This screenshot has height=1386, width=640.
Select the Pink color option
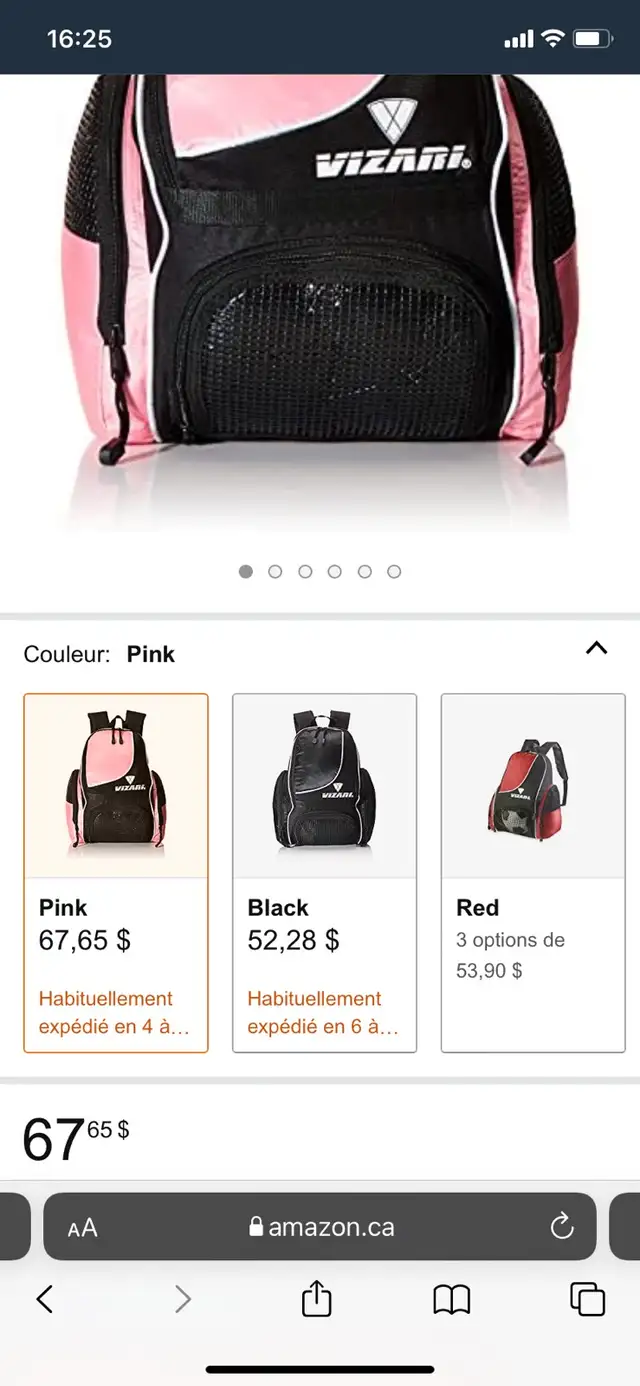(116, 871)
